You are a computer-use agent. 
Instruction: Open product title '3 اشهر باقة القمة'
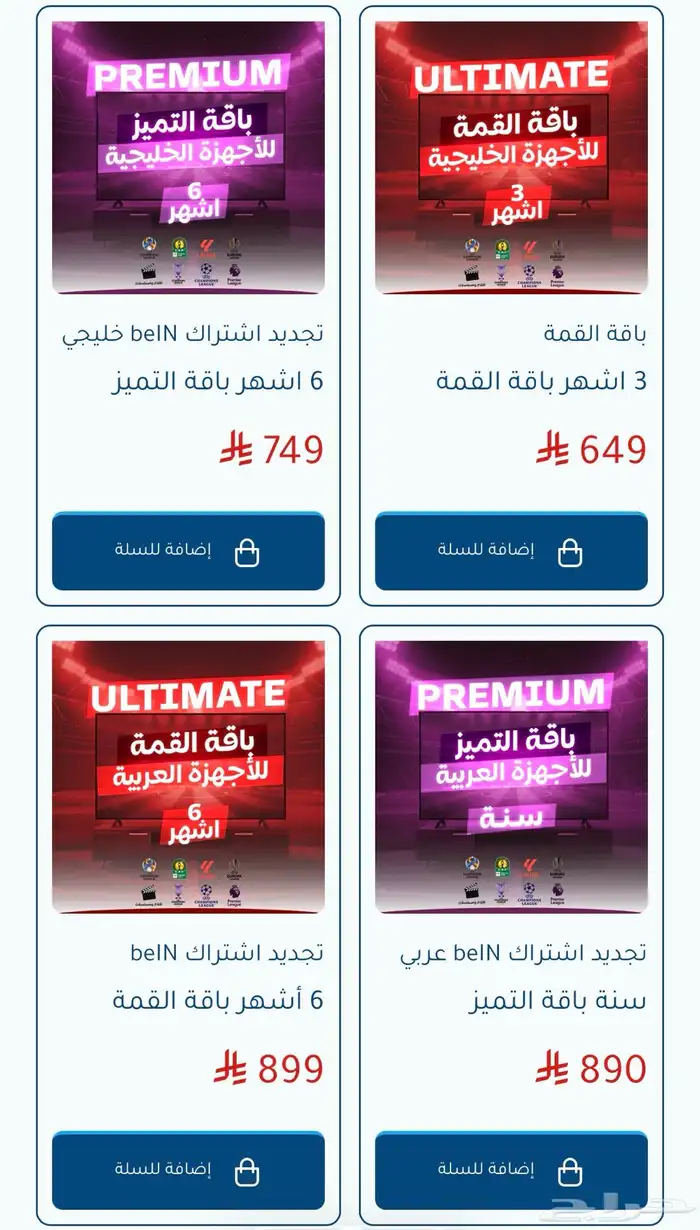pos(541,382)
